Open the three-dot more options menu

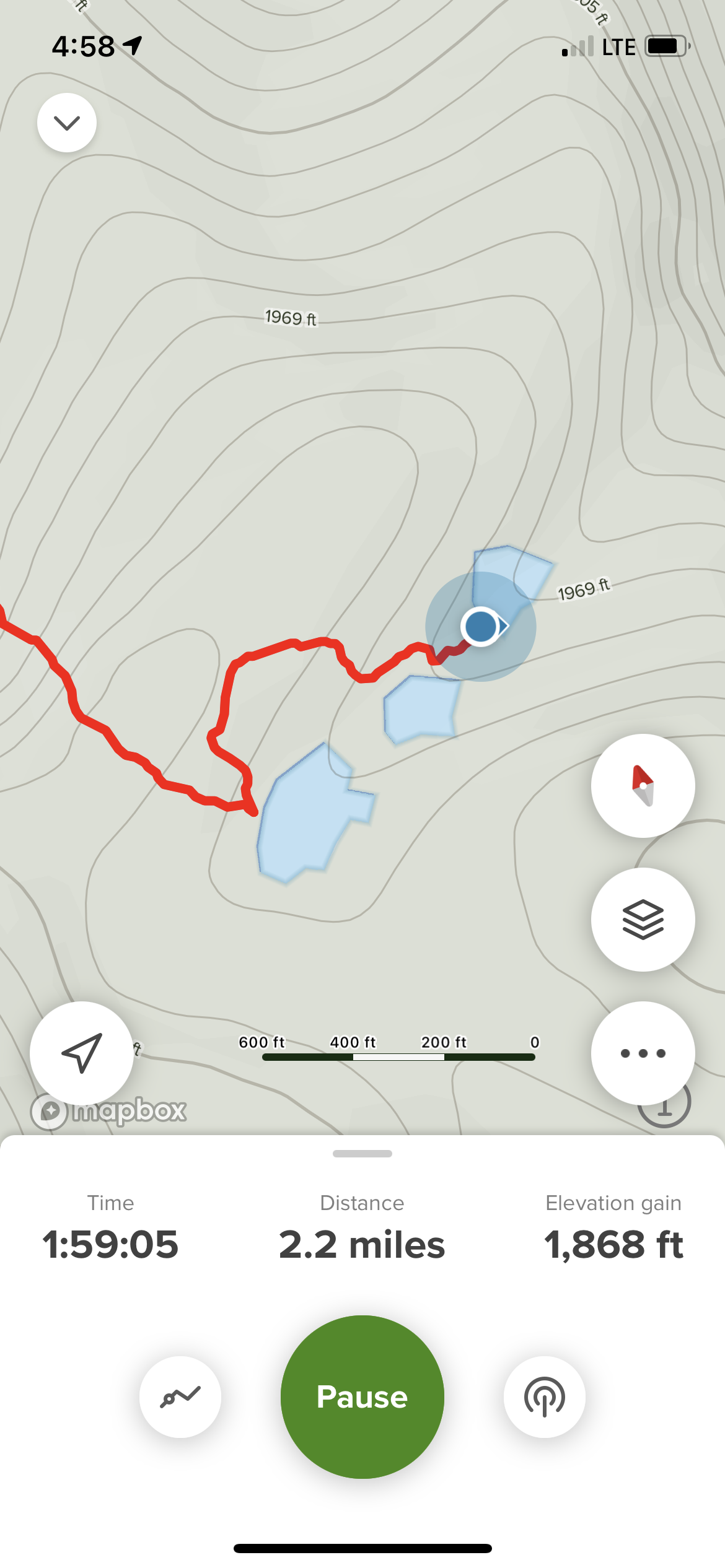pos(643,1053)
